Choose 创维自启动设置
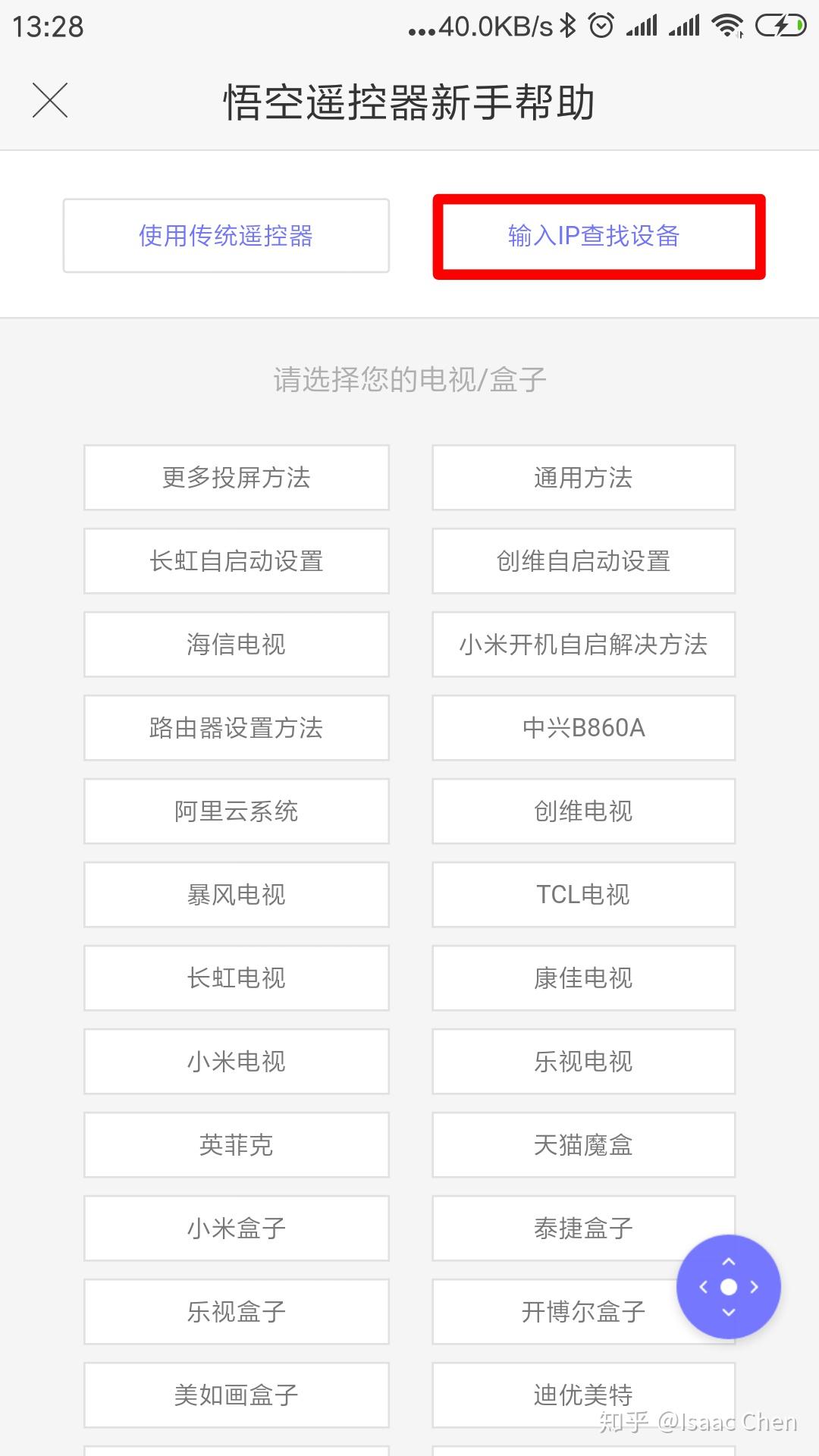This screenshot has height=1456, width=819. tap(584, 561)
